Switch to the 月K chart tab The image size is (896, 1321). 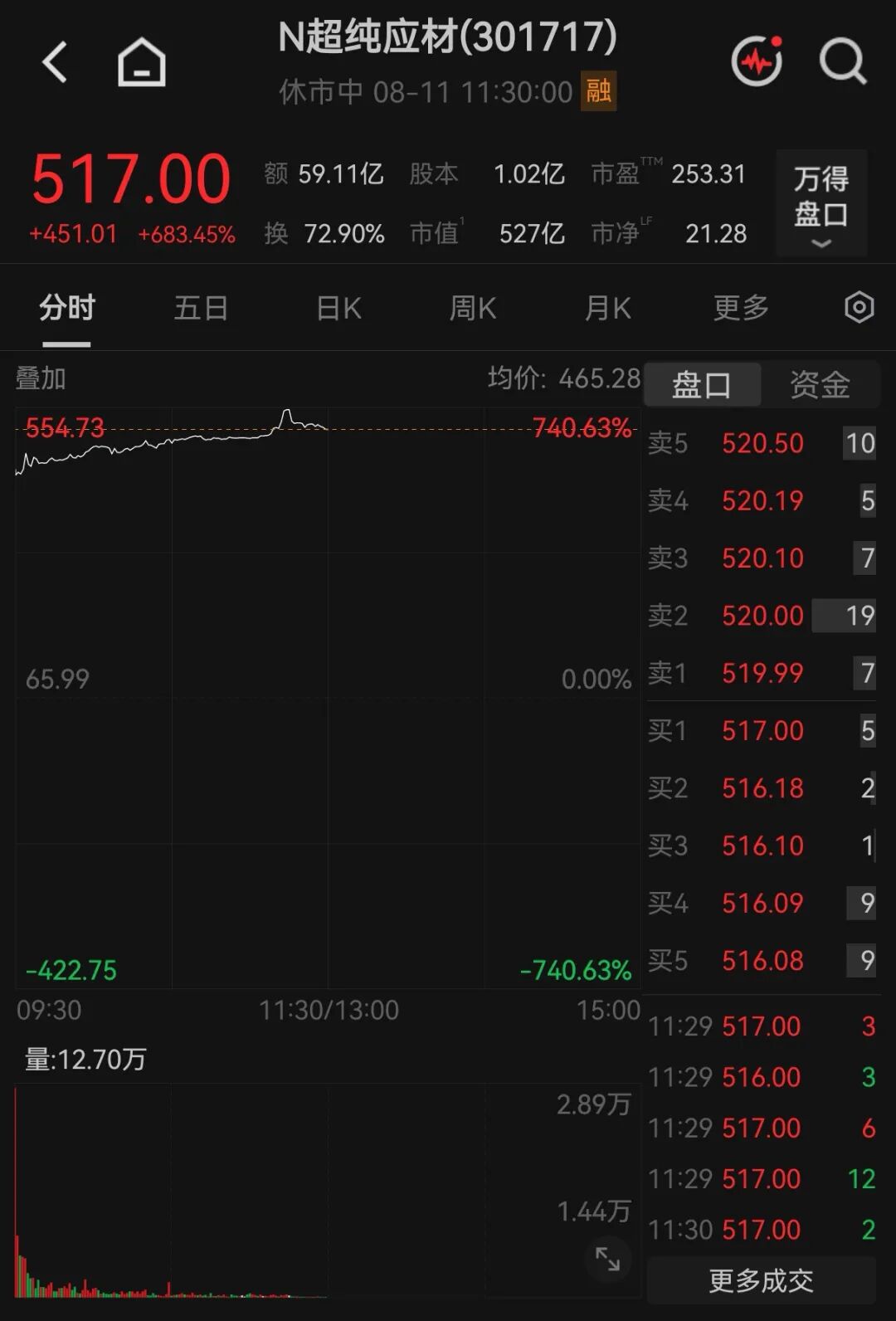(607, 308)
